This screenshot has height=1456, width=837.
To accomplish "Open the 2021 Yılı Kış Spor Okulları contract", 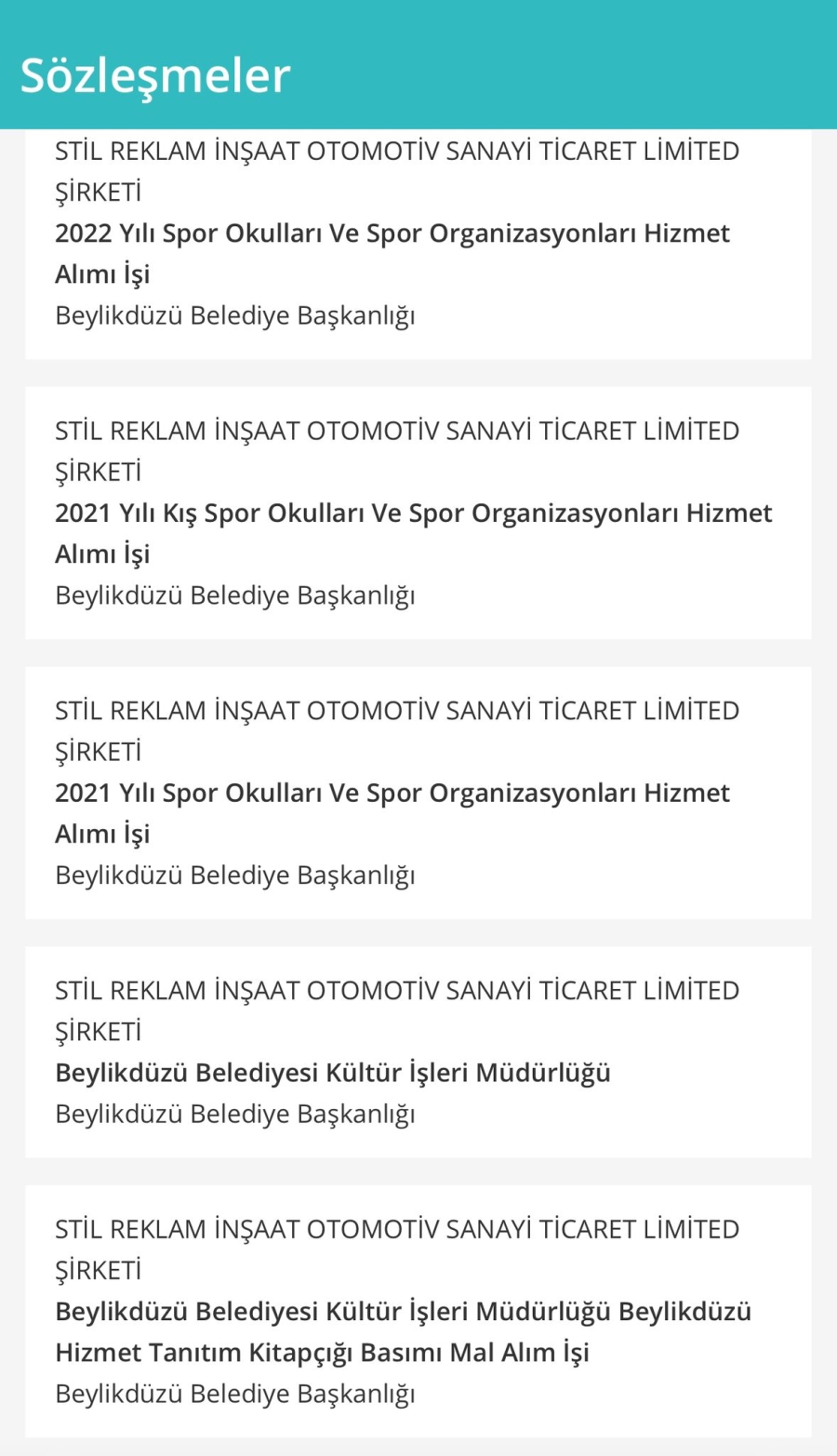I will 418,513.
